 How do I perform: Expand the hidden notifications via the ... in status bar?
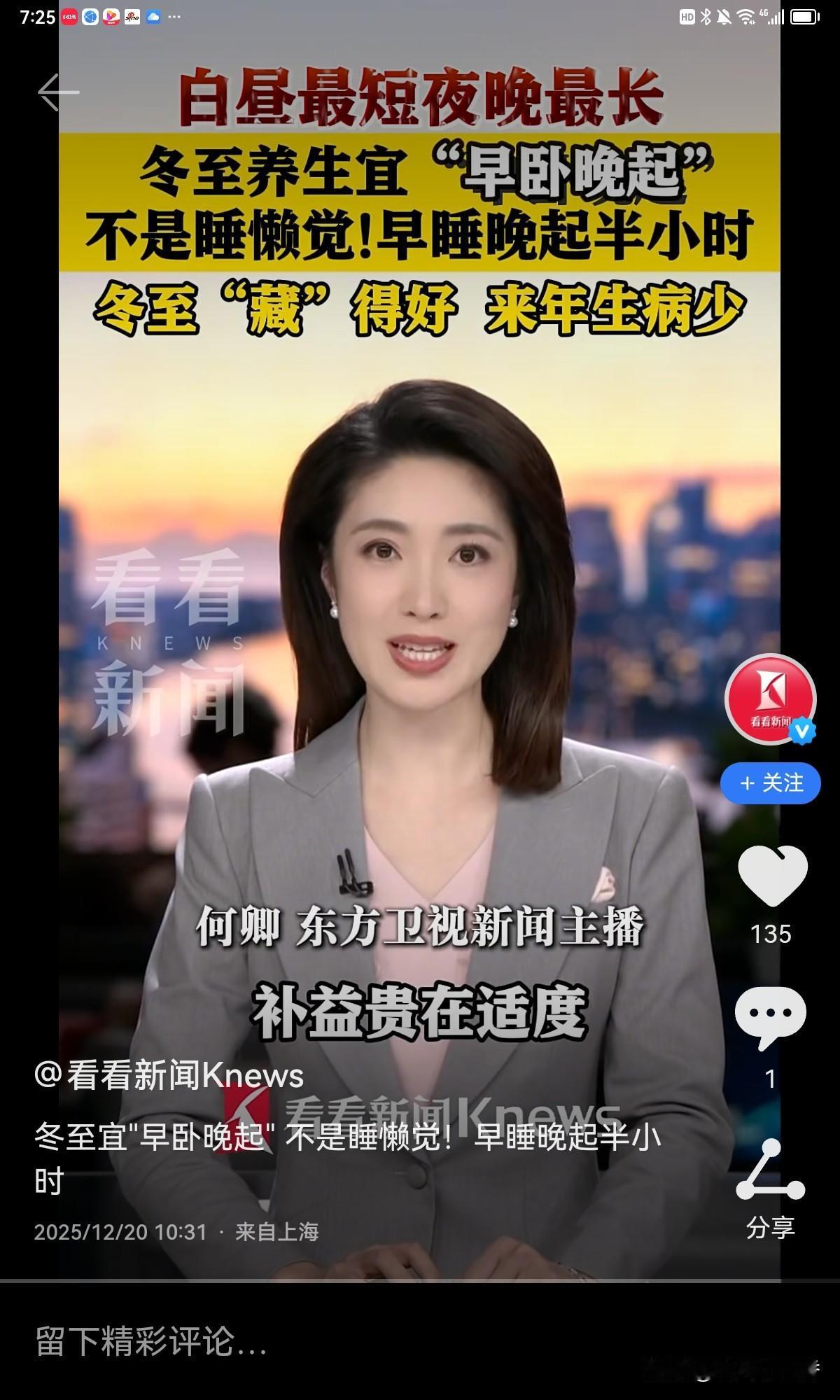[174, 16]
